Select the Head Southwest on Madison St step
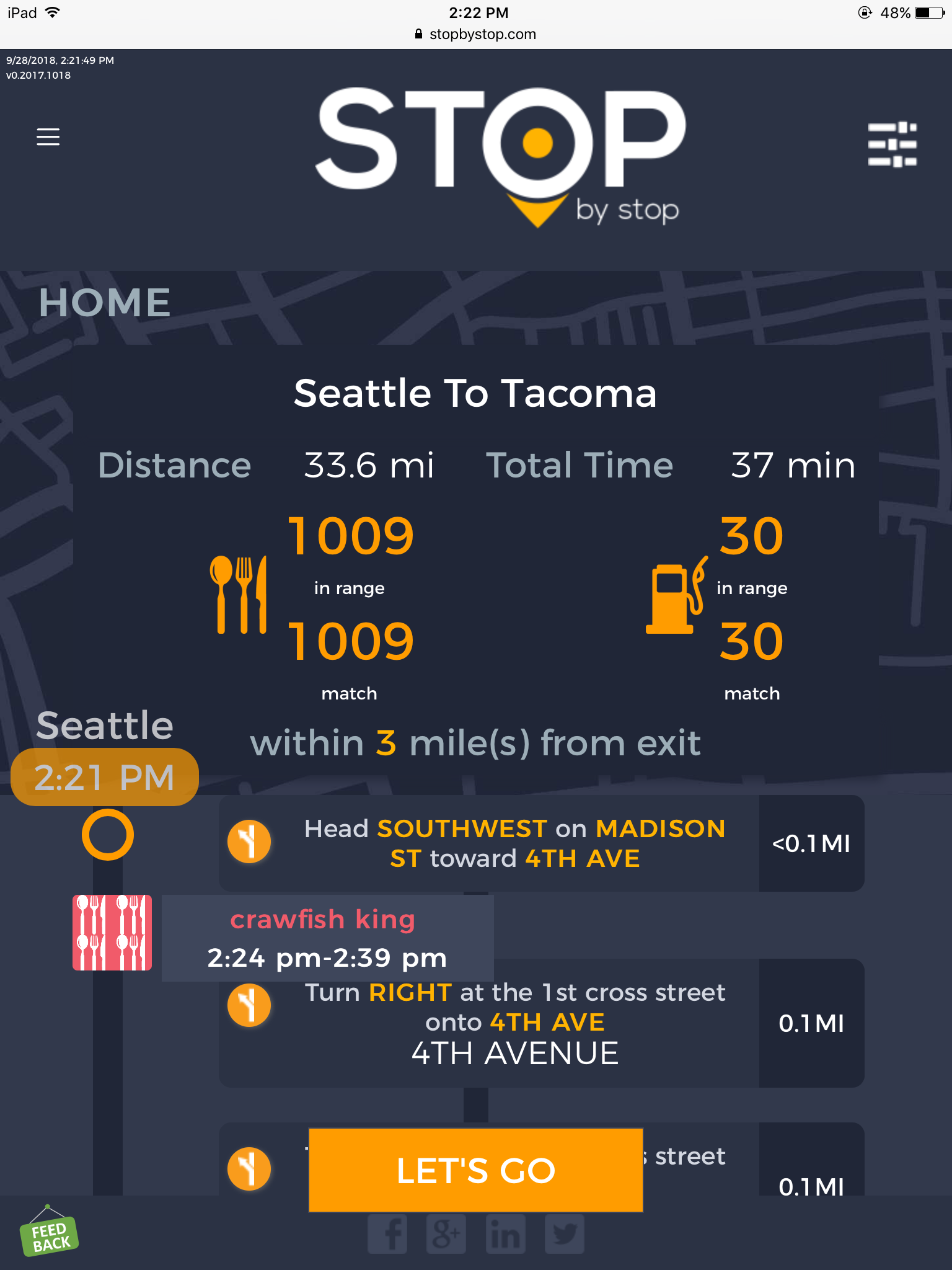The image size is (952, 1270). [x=514, y=843]
